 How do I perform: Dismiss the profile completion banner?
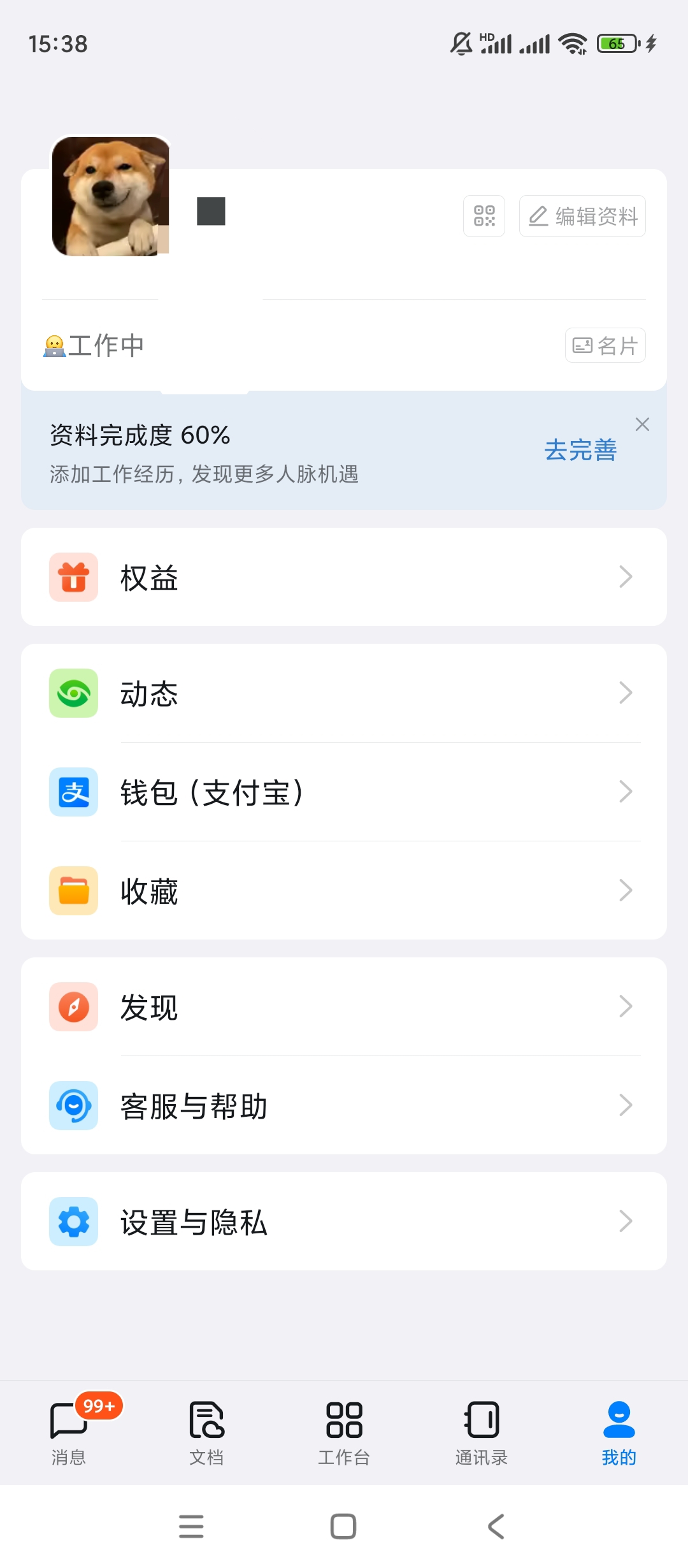[x=642, y=425]
